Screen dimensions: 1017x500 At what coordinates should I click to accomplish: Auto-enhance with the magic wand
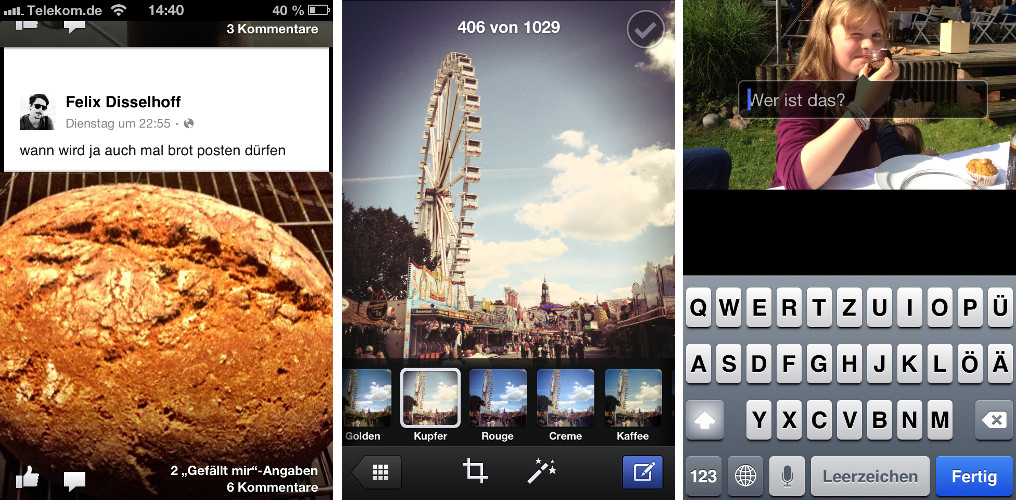tap(542, 471)
